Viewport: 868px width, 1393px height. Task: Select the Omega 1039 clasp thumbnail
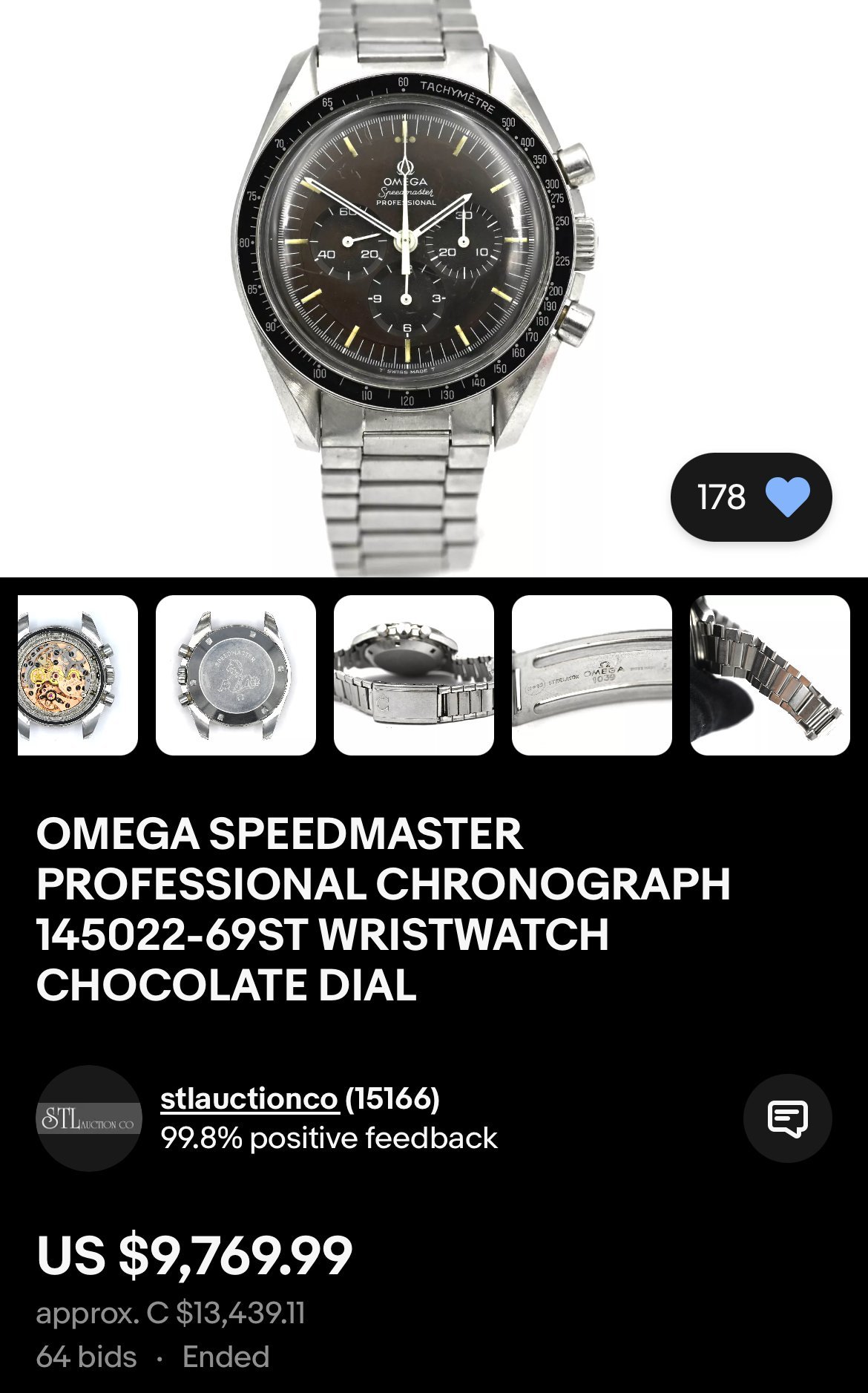click(592, 675)
